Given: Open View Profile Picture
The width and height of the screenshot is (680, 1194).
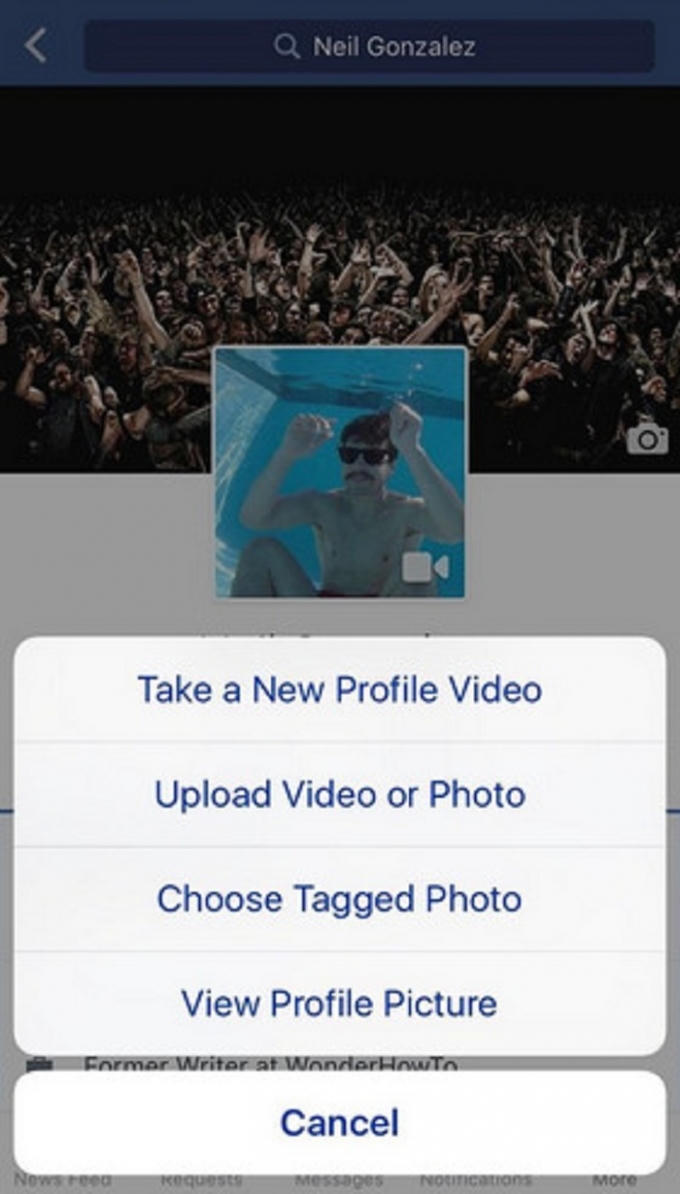Looking at the screenshot, I should tap(339, 1003).
